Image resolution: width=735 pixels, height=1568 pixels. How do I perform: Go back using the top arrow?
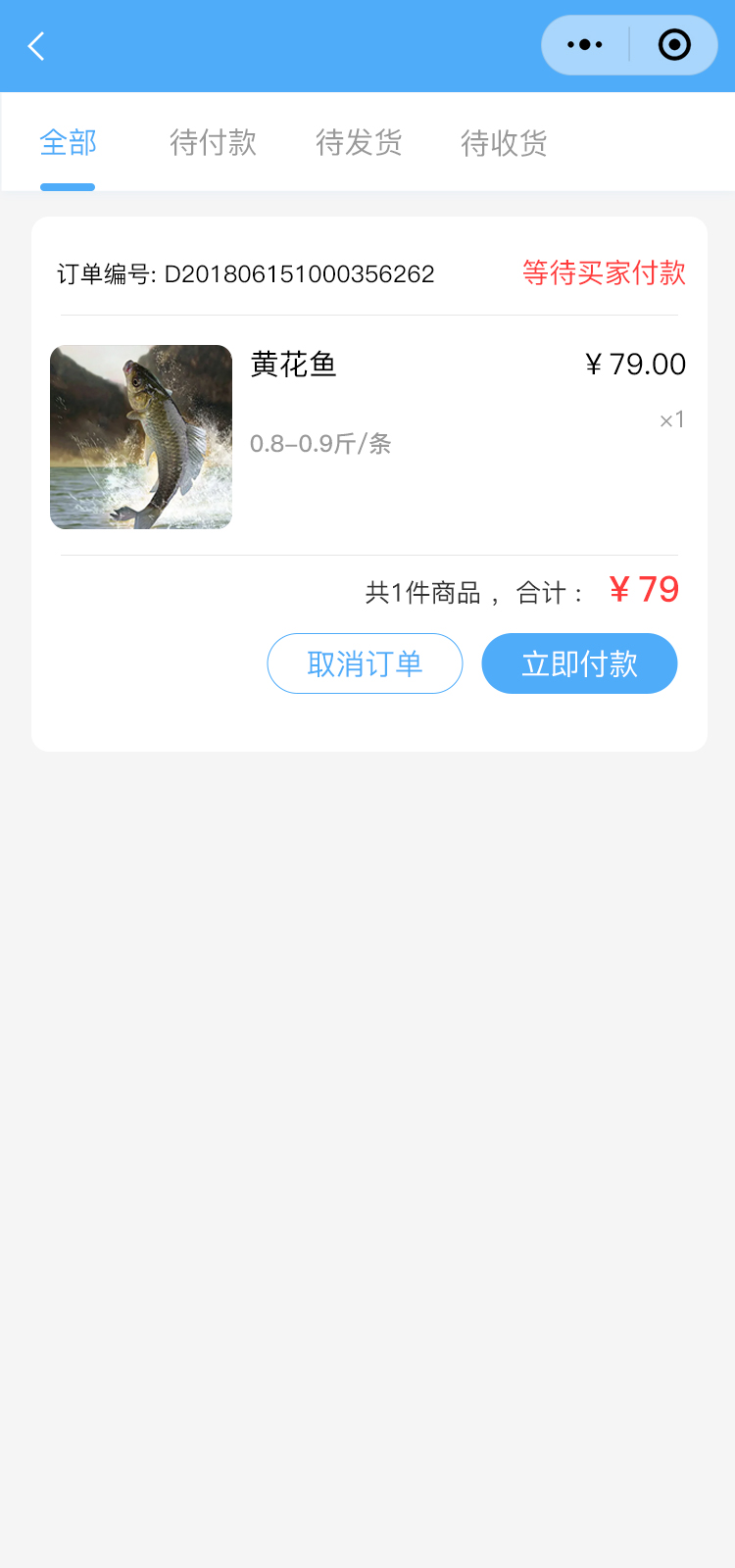pyautogui.click(x=37, y=46)
